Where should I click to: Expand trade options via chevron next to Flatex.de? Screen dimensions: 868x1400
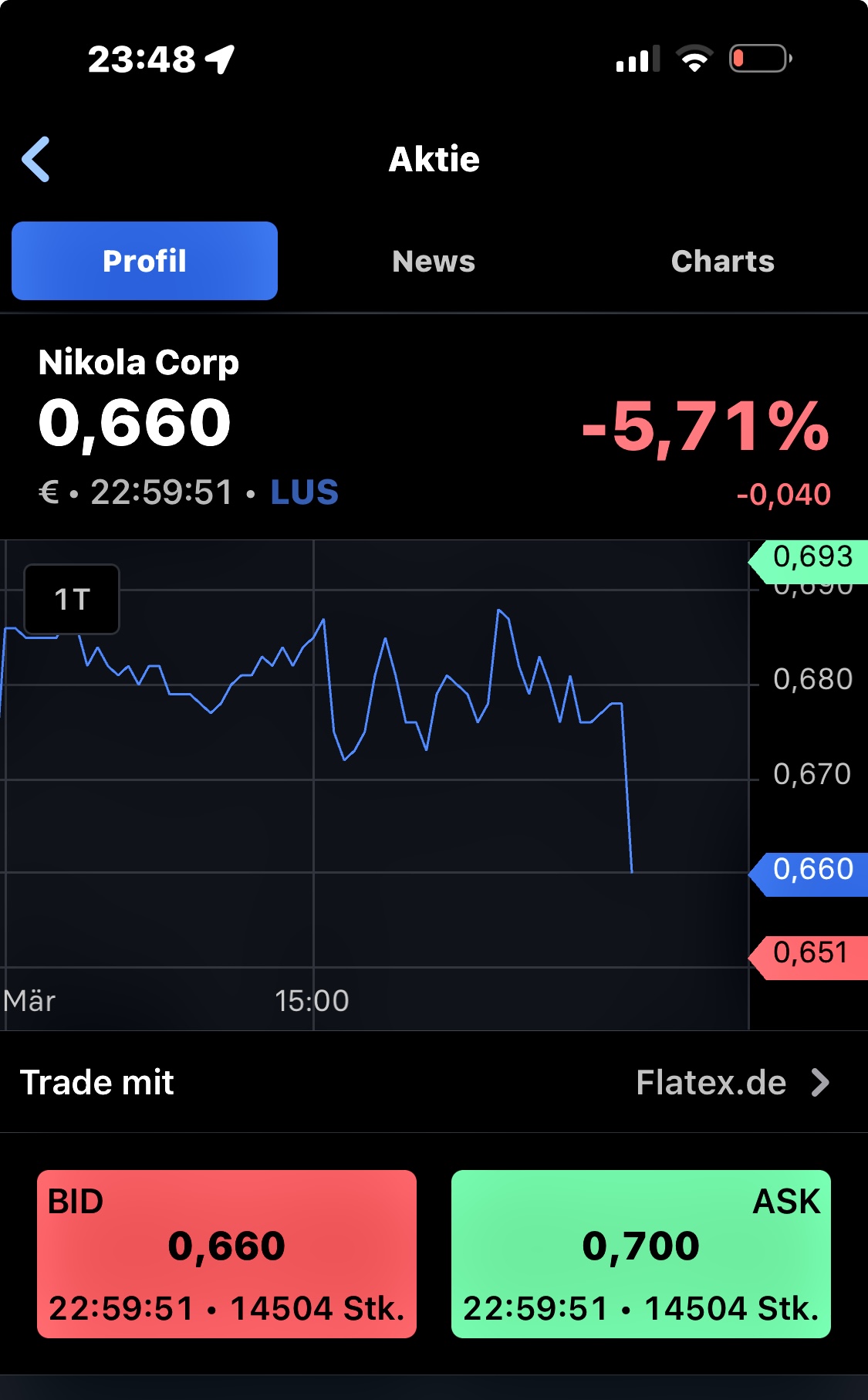tap(820, 1083)
